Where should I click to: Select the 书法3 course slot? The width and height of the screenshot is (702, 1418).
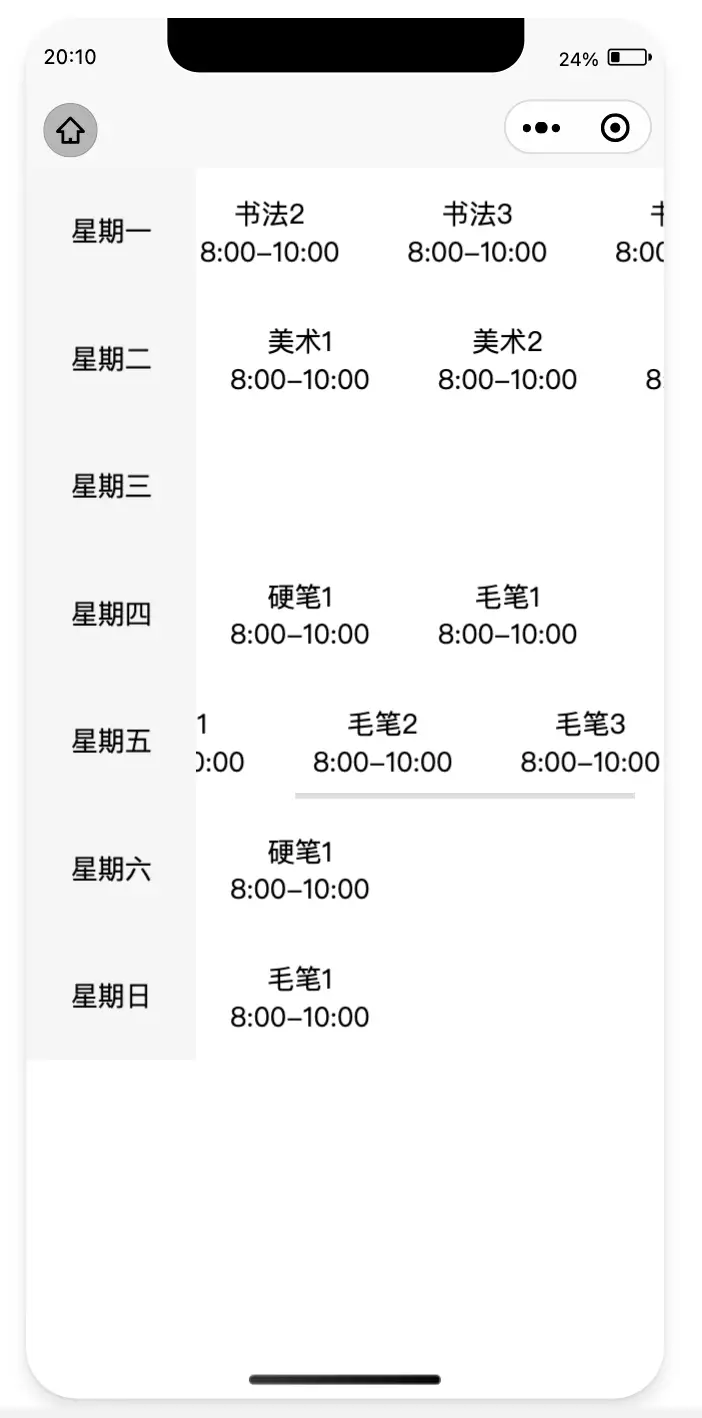click(477, 232)
